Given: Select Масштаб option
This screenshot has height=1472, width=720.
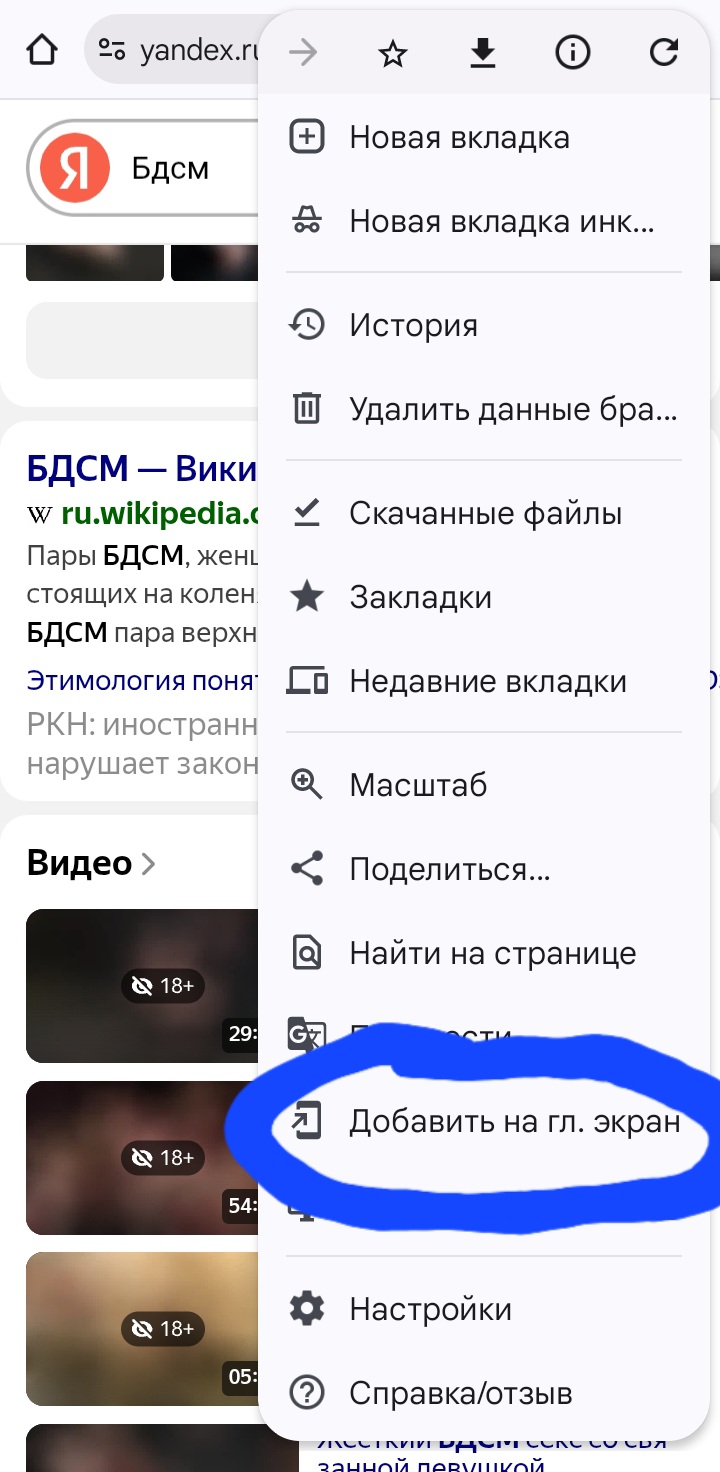Looking at the screenshot, I should 418,785.
